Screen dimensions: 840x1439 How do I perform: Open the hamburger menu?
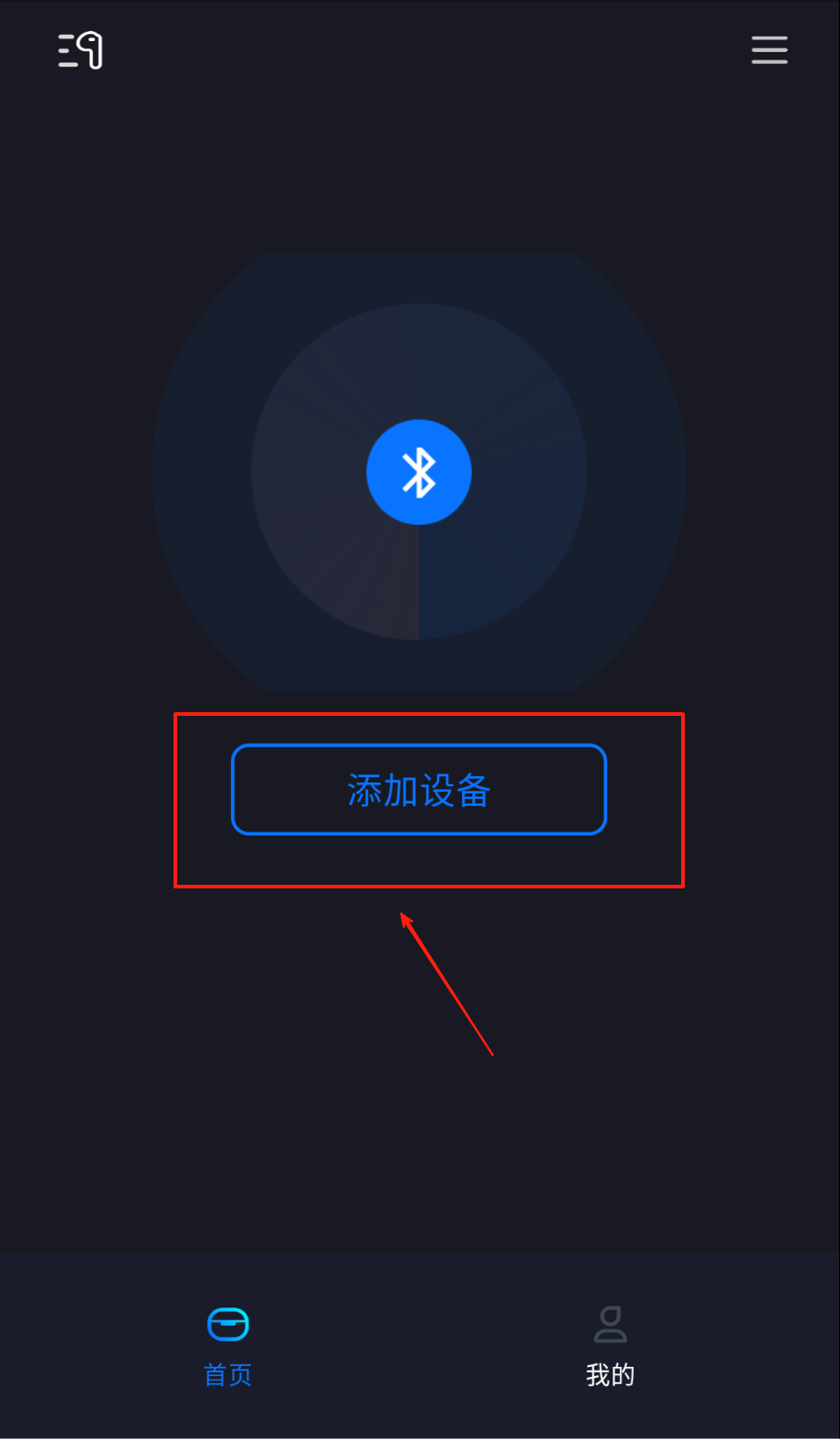(769, 50)
